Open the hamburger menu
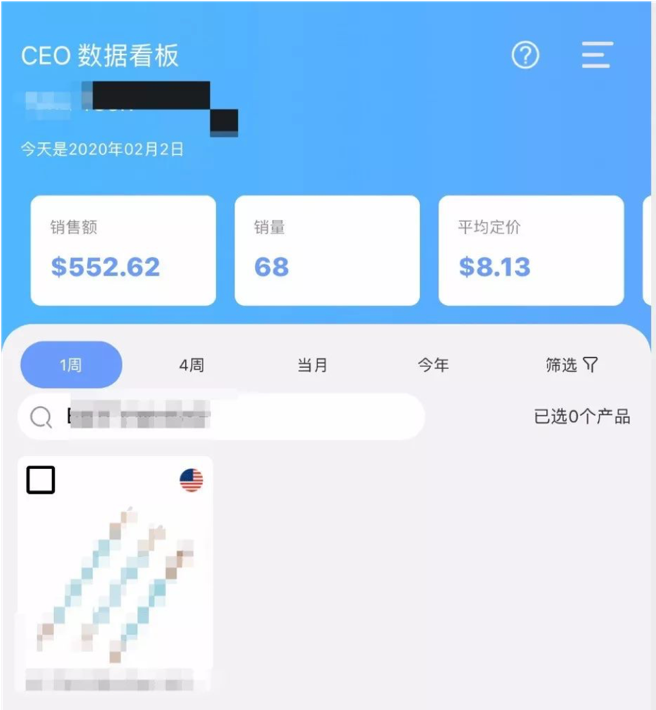This screenshot has height=710, width=656. coord(596,55)
